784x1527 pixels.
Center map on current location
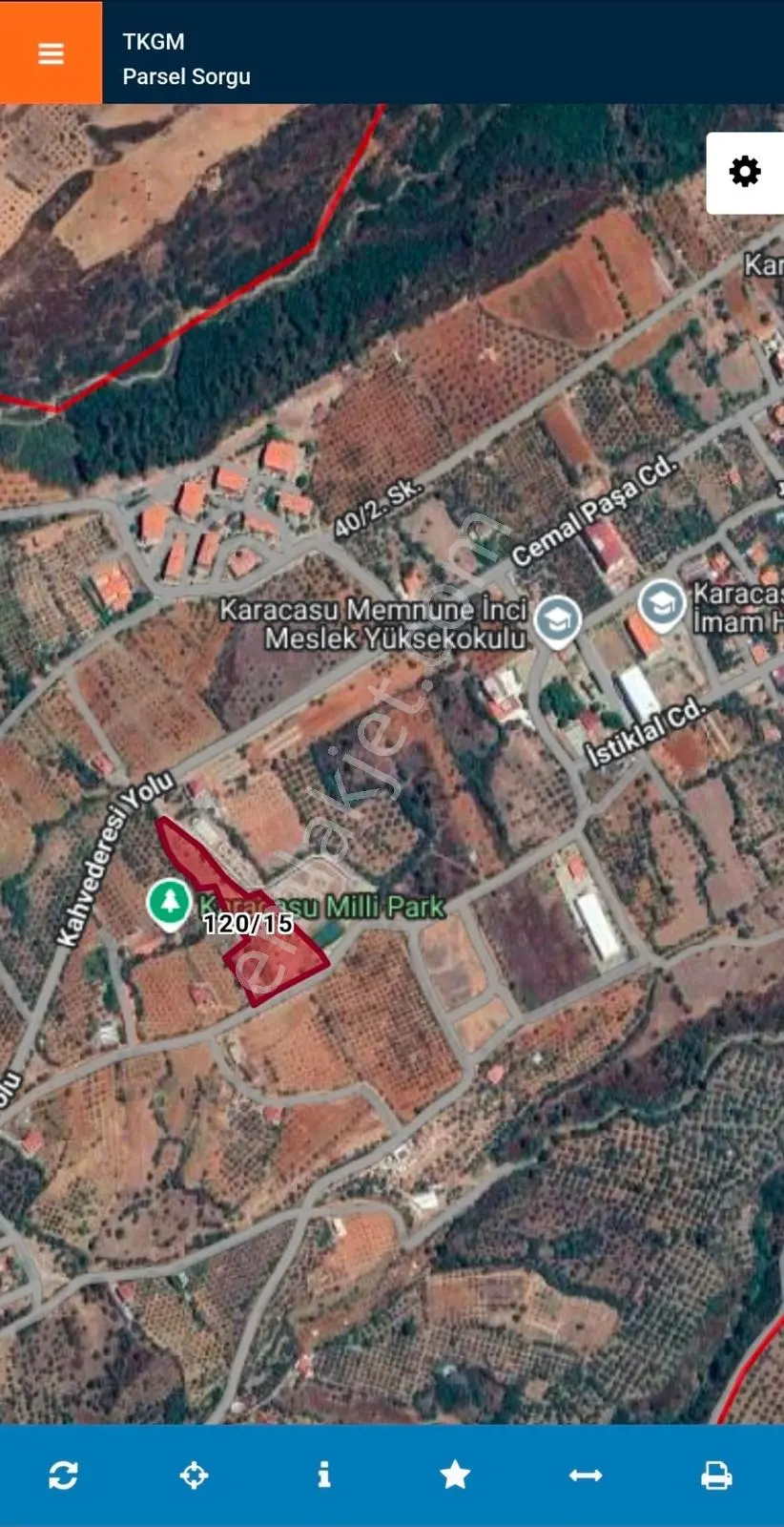(195, 1475)
